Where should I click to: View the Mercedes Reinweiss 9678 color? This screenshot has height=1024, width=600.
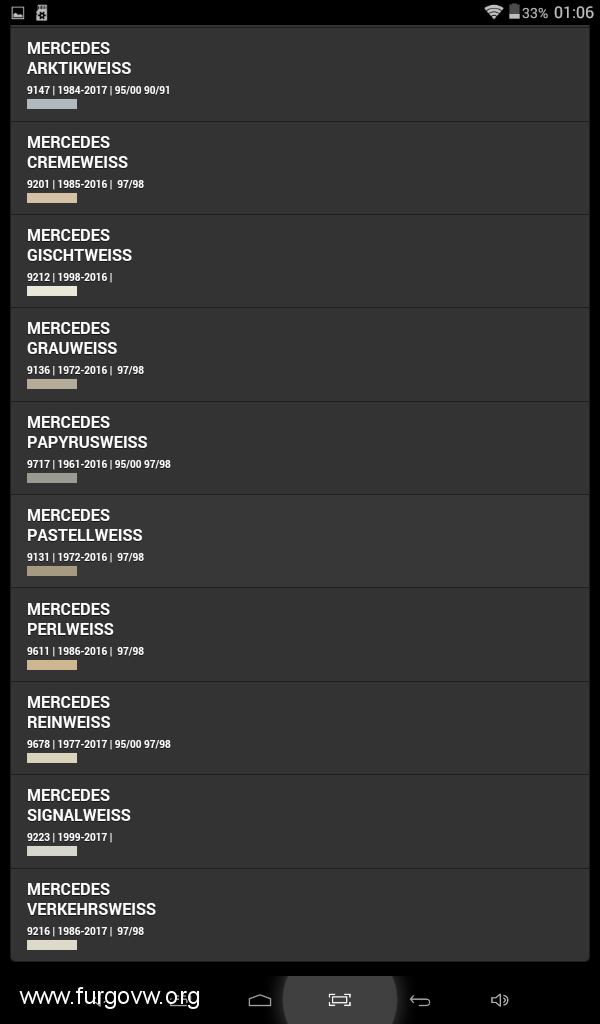tap(300, 728)
